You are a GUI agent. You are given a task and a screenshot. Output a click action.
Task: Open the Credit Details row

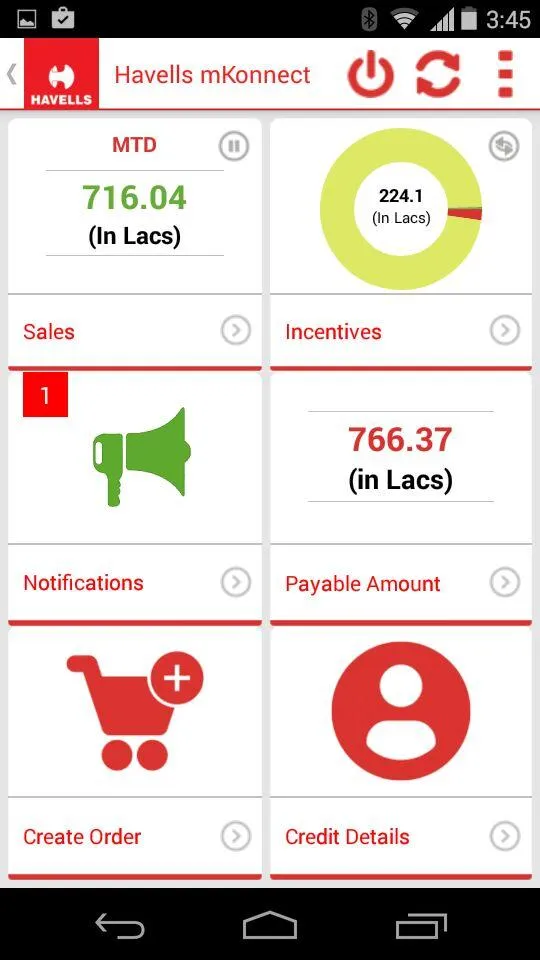[x=401, y=836]
